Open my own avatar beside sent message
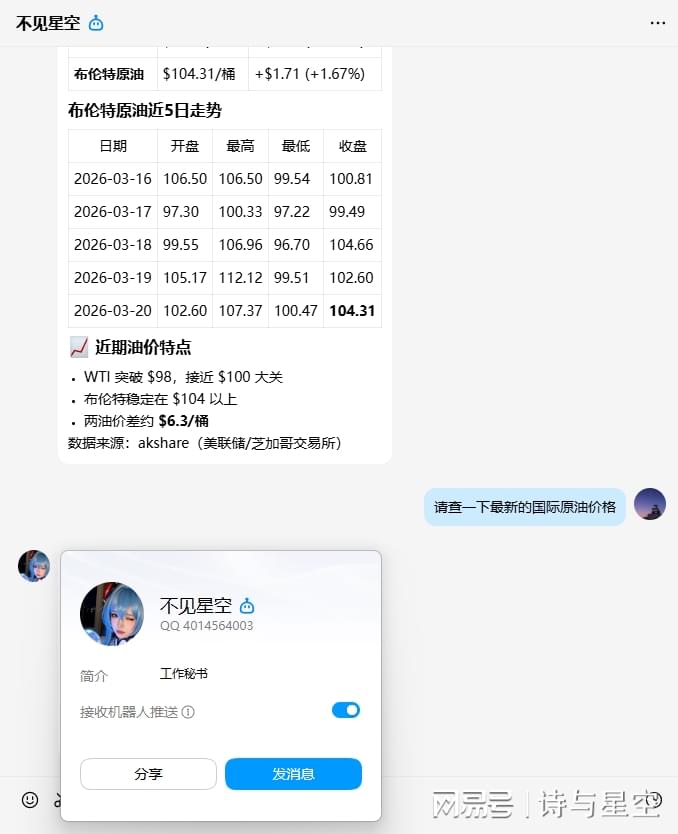 pyautogui.click(x=650, y=504)
